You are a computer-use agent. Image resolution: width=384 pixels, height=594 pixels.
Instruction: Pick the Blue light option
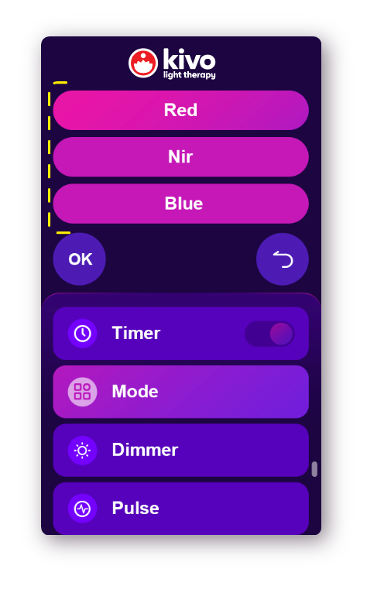click(x=181, y=204)
